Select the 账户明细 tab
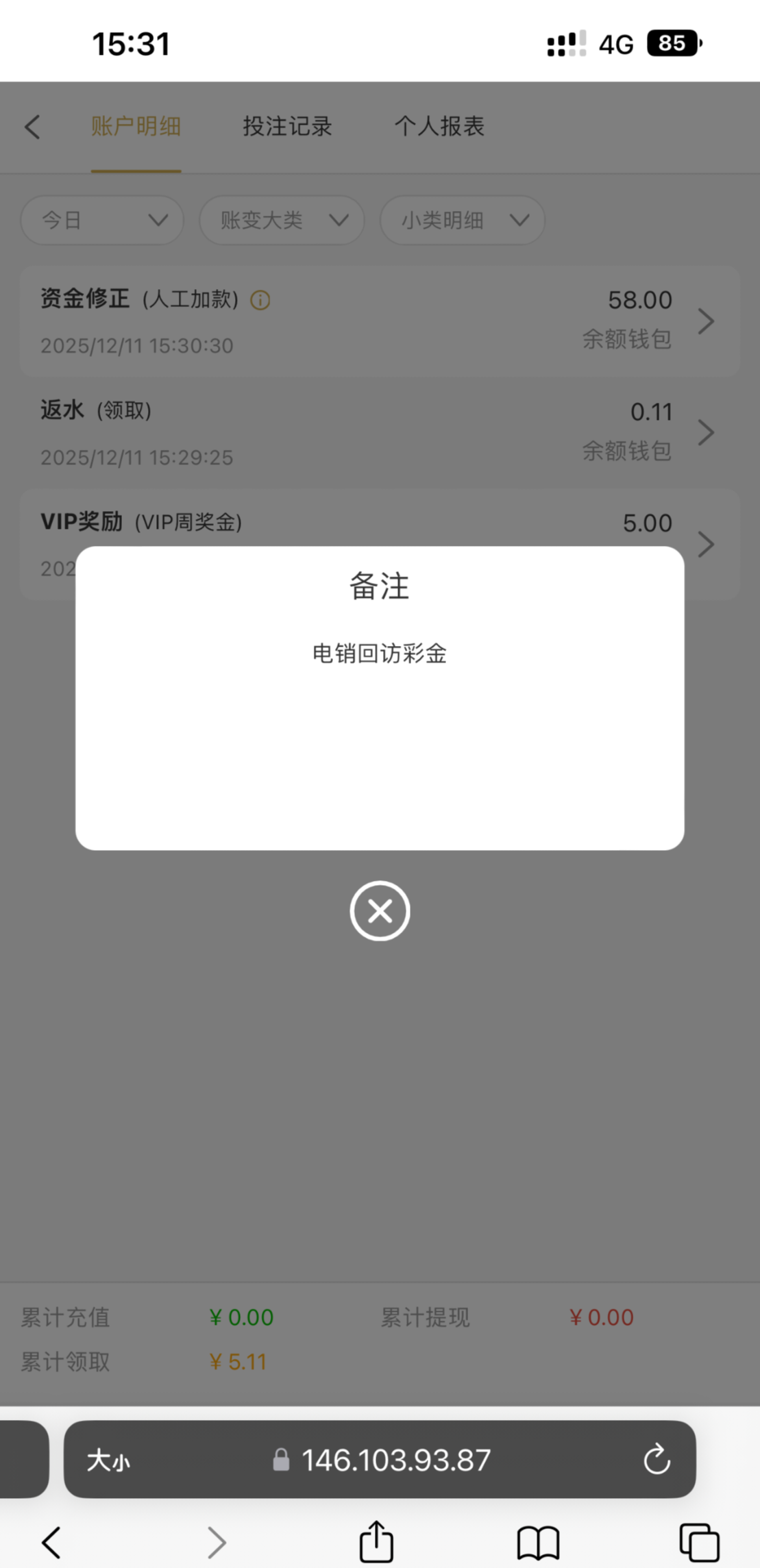The height and width of the screenshot is (1568, 760). tap(136, 127)
